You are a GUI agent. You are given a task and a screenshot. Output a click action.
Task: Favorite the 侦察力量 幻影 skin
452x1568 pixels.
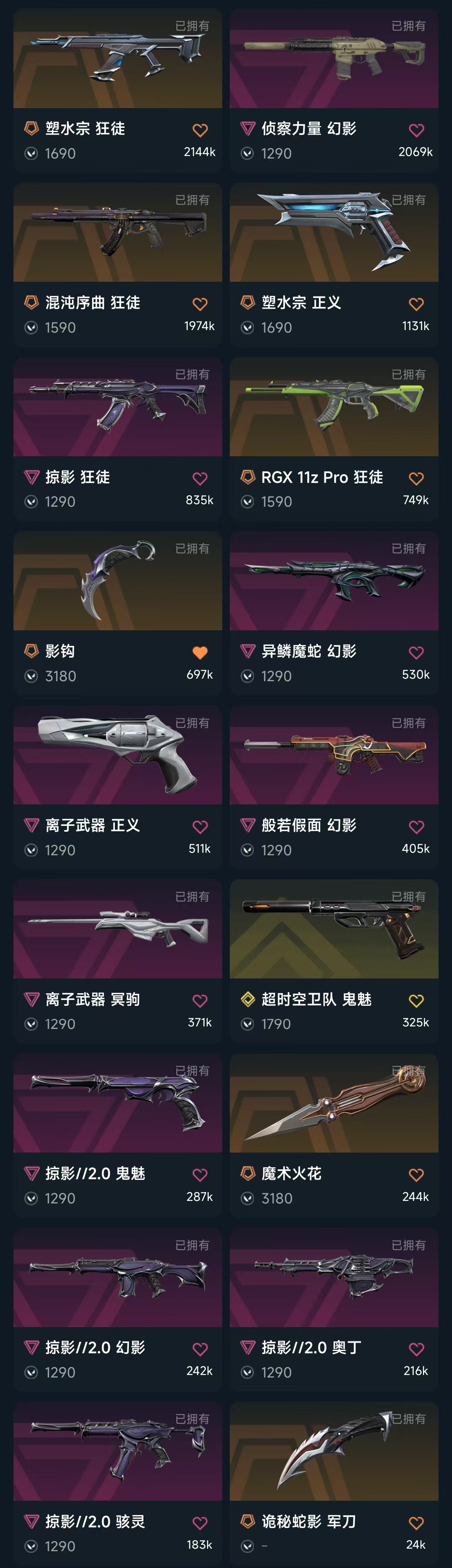(x=416, y=130)
